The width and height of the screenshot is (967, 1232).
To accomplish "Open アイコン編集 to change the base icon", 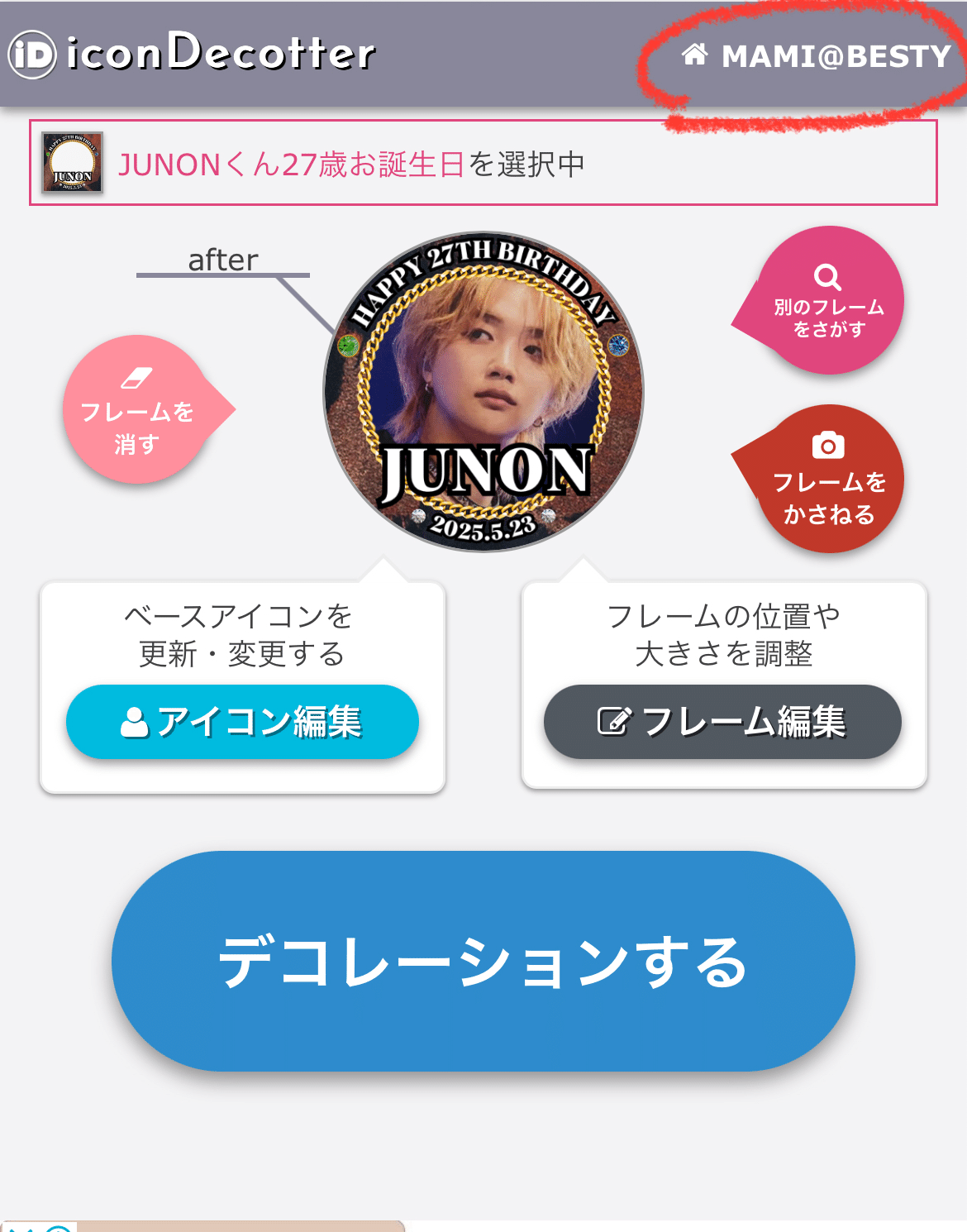I will click(242, 721).
